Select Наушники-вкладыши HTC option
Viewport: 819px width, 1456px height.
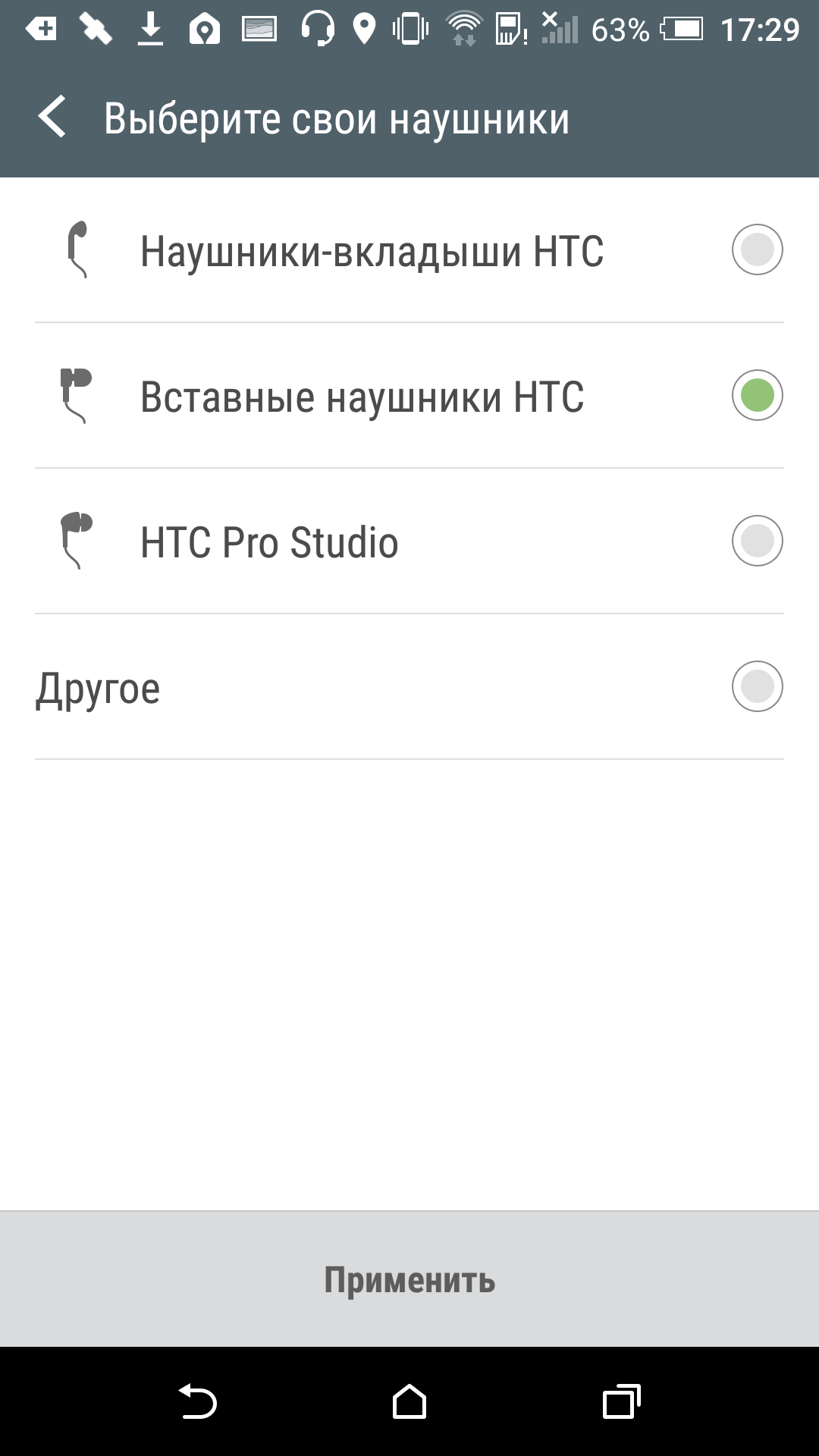pos(409,250)
